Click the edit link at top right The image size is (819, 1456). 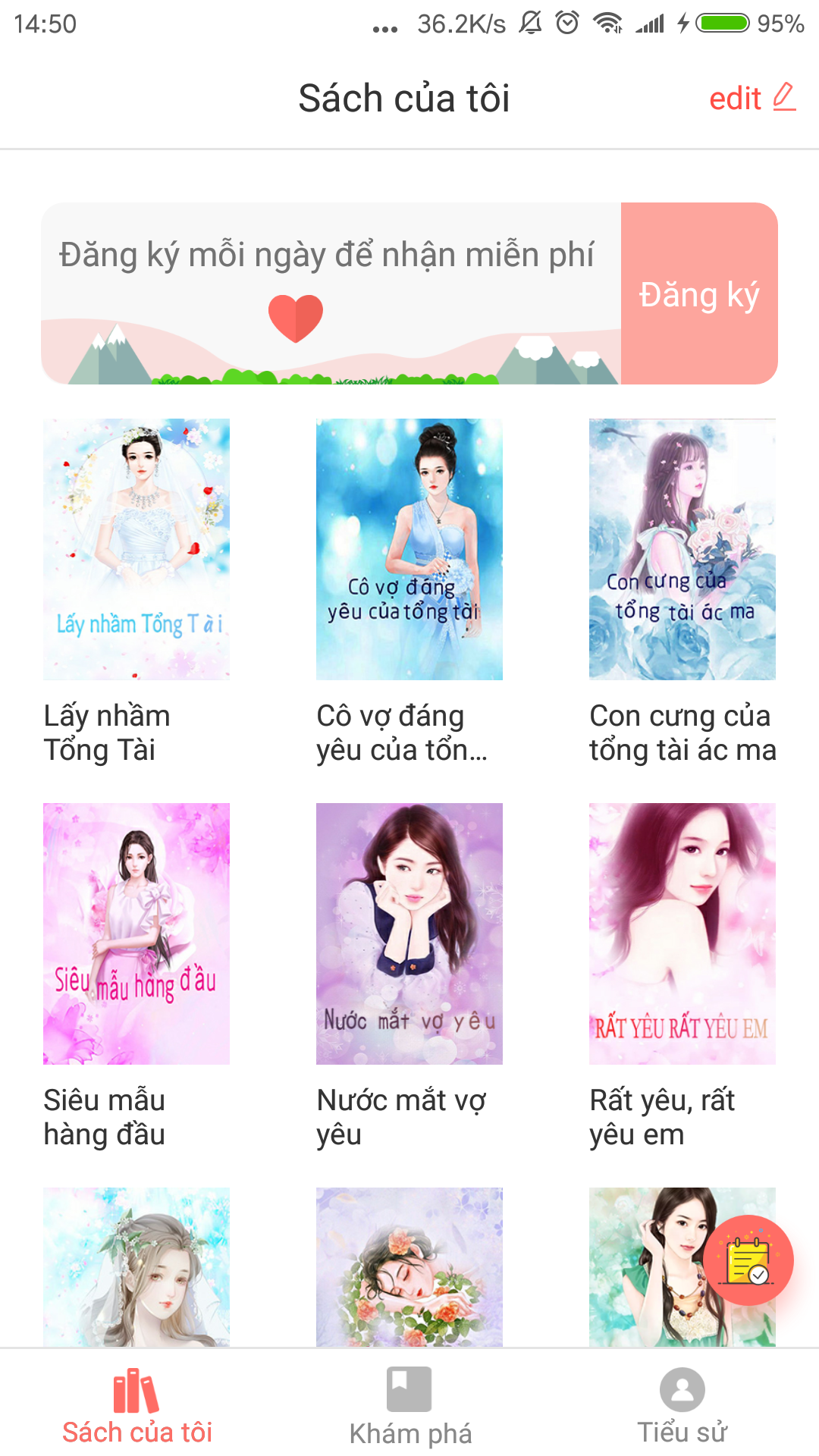[735, 98]
